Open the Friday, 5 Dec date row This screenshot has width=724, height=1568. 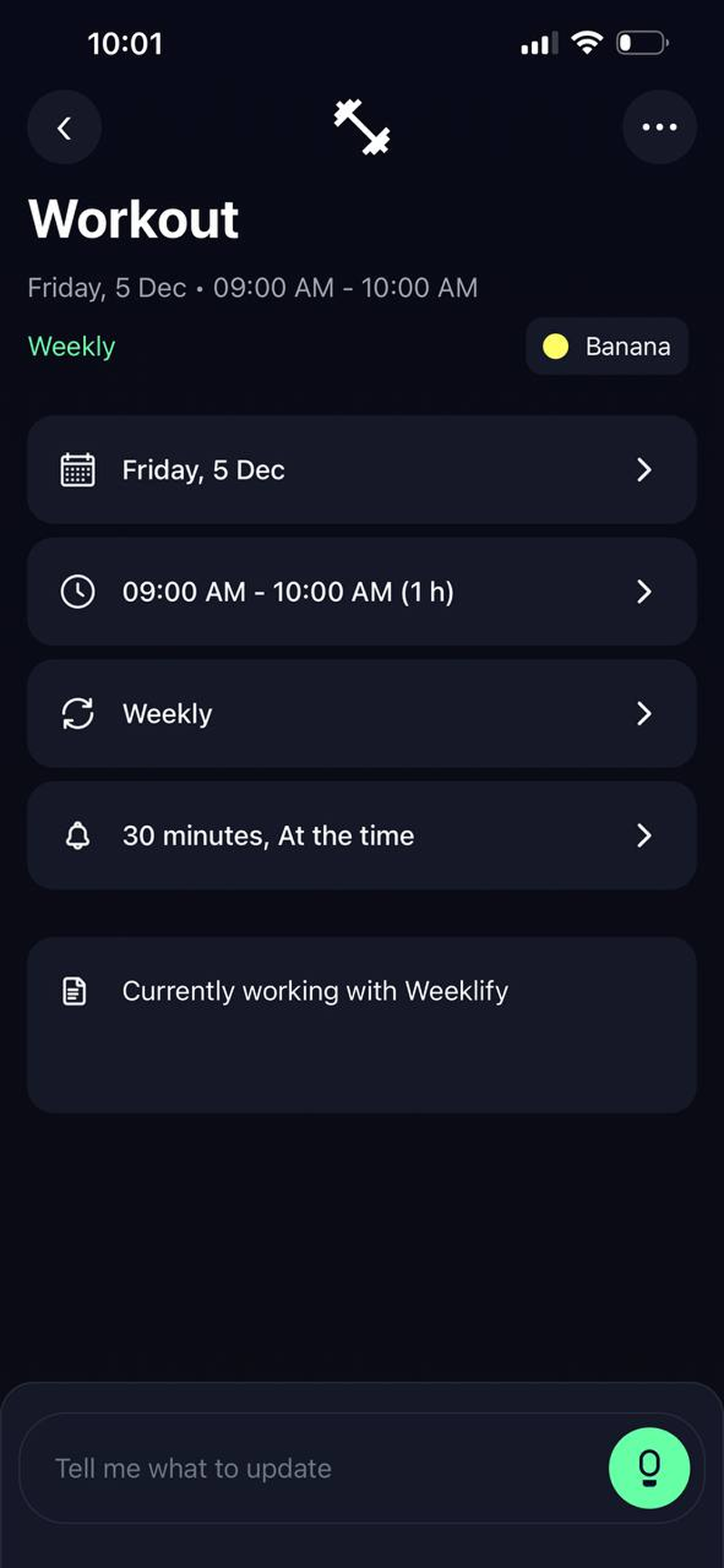[x=361, y=470]
